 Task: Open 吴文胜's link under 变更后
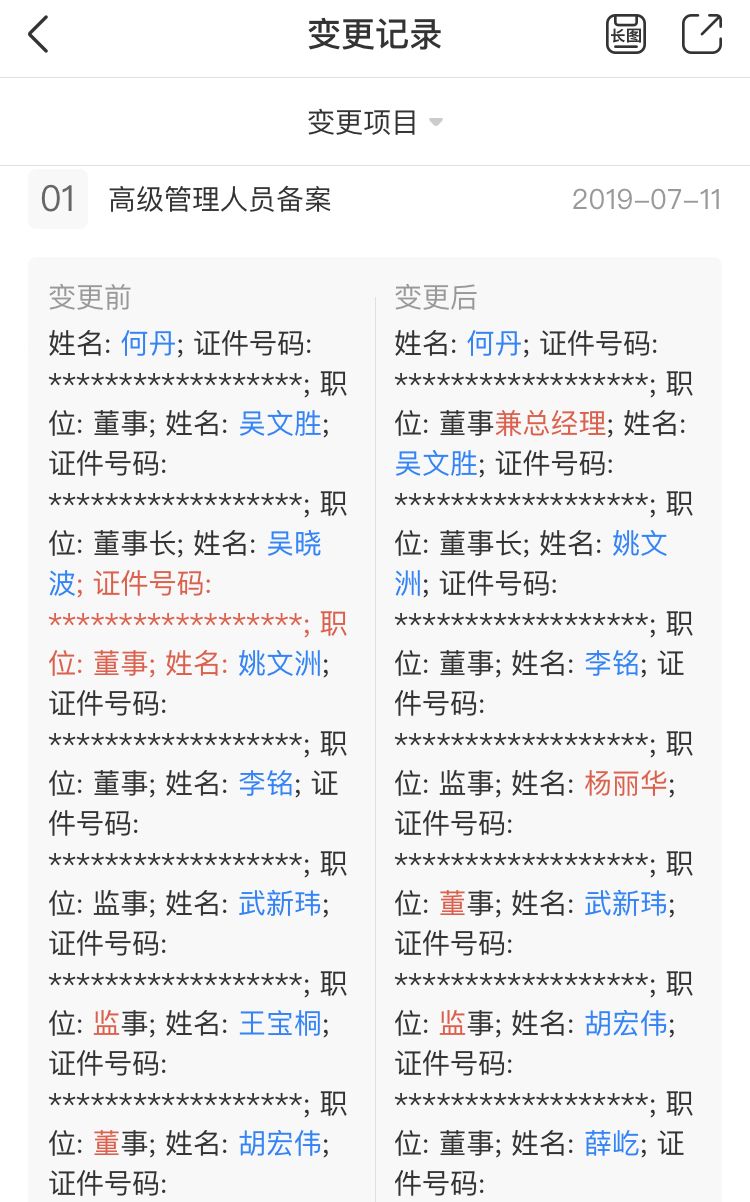tap(436, 464)
